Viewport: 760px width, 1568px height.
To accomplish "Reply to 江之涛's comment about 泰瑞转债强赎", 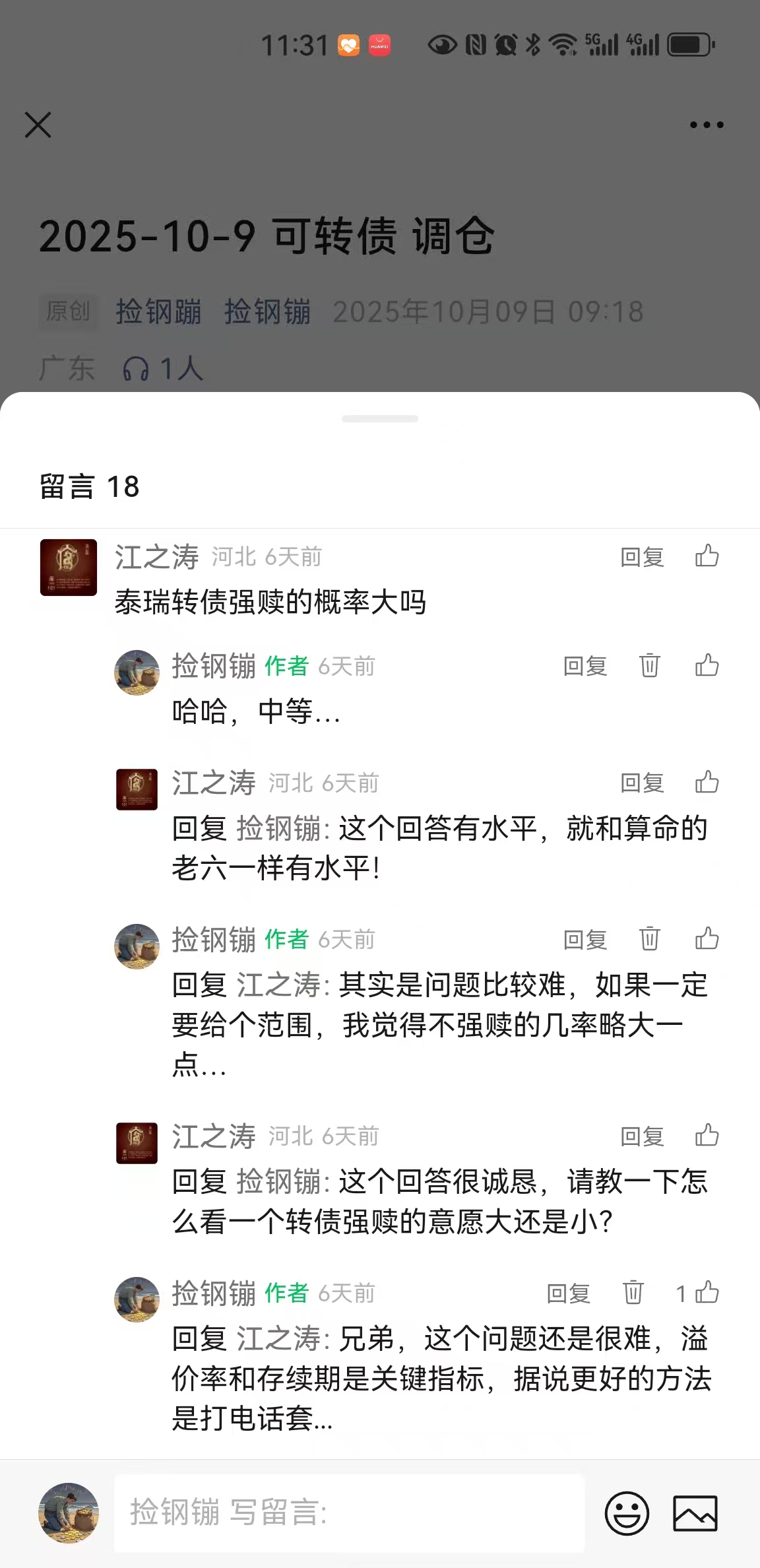I will click(641, 558).
